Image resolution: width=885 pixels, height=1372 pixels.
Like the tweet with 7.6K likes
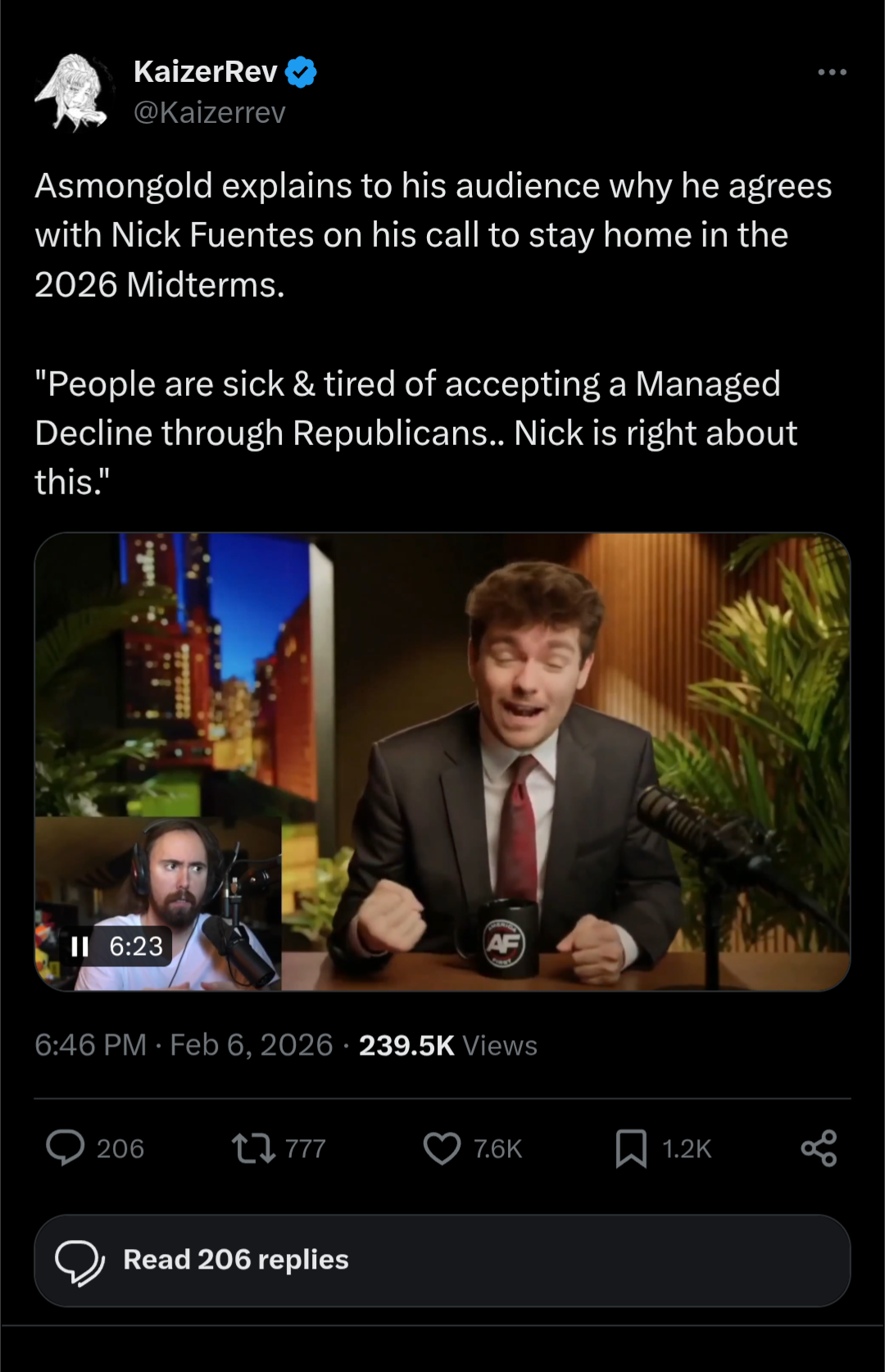(x=442, y=1147)
